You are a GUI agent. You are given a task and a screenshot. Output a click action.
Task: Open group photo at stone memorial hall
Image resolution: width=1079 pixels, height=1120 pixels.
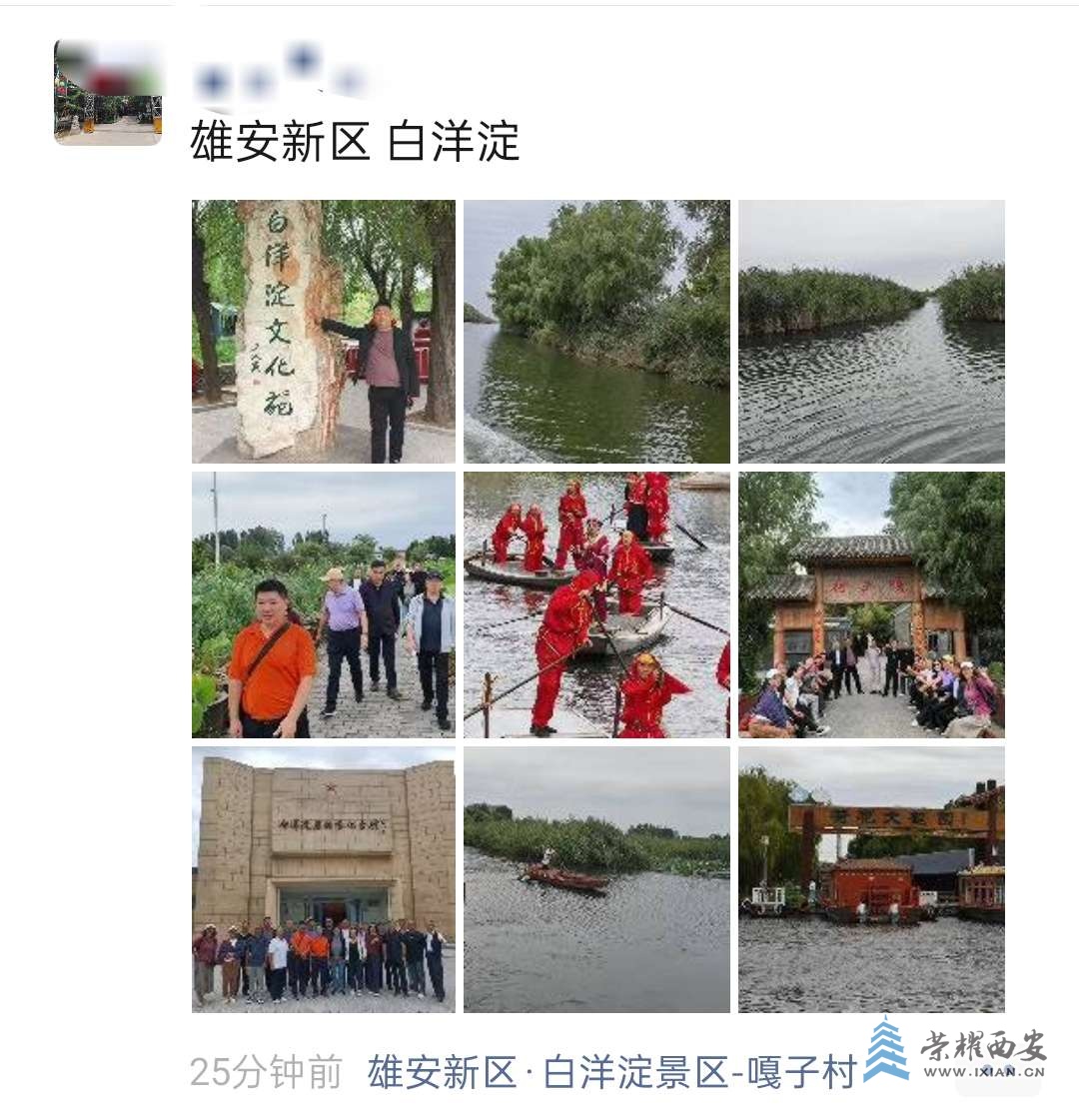coord(324,879)
